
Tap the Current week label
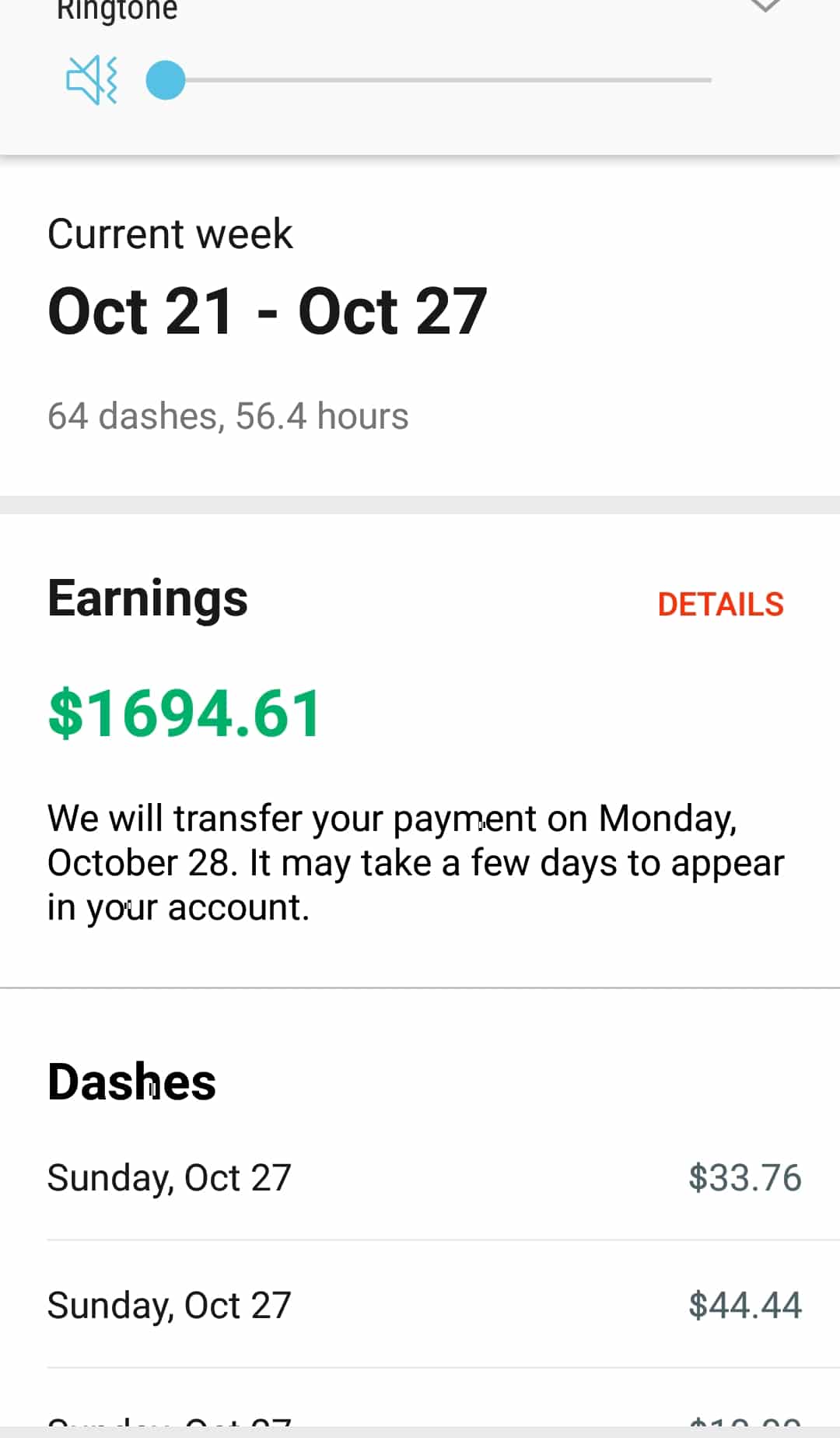pyautogui.click(x=170, y=233)
